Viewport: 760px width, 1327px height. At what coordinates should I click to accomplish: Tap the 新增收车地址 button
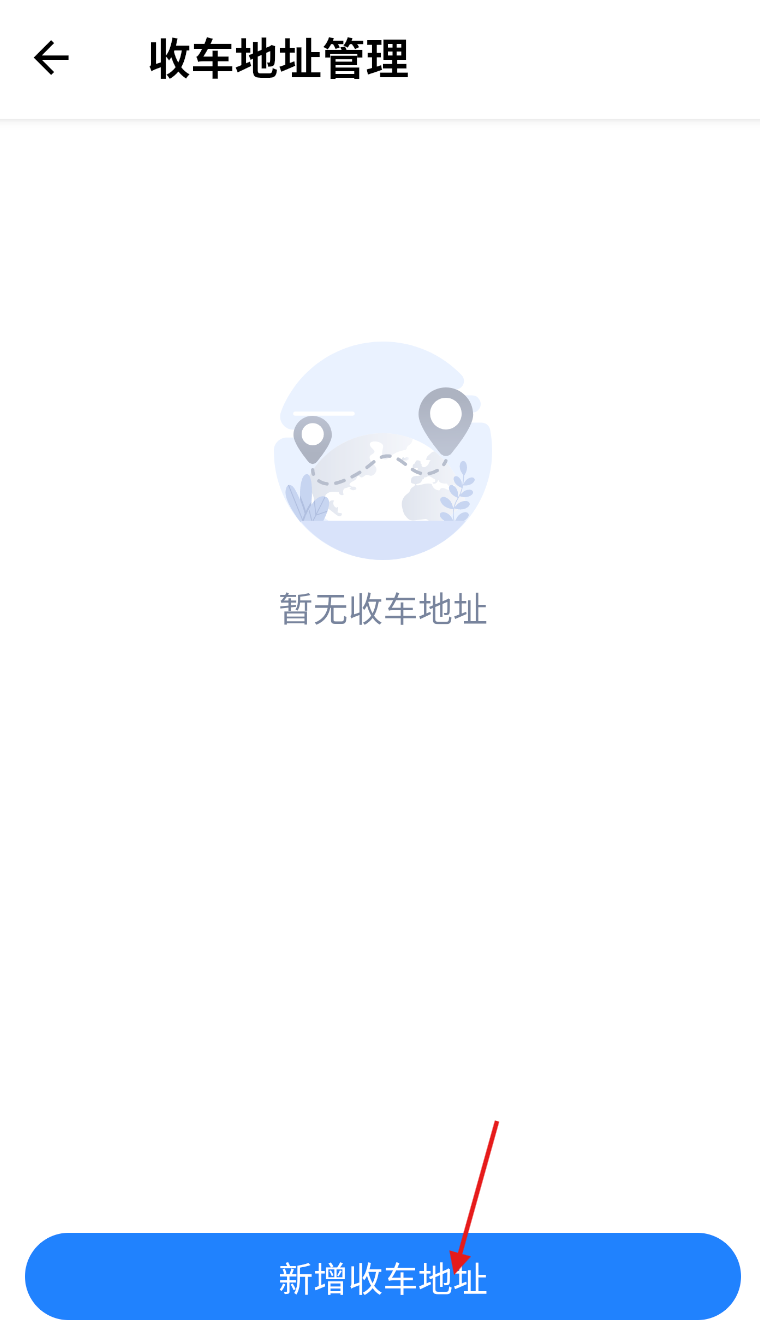pos(383,1276)
